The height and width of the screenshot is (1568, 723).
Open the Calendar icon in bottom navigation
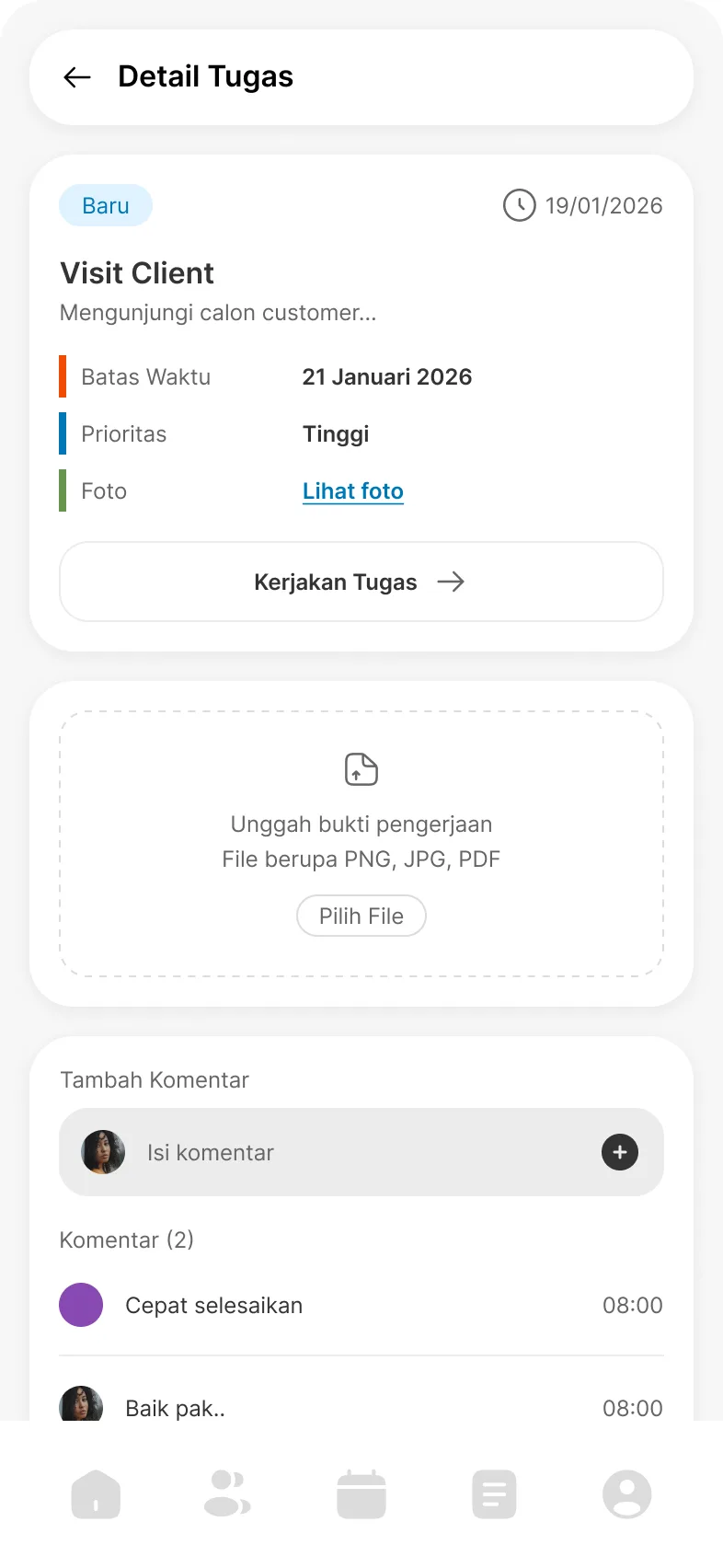361,1493
